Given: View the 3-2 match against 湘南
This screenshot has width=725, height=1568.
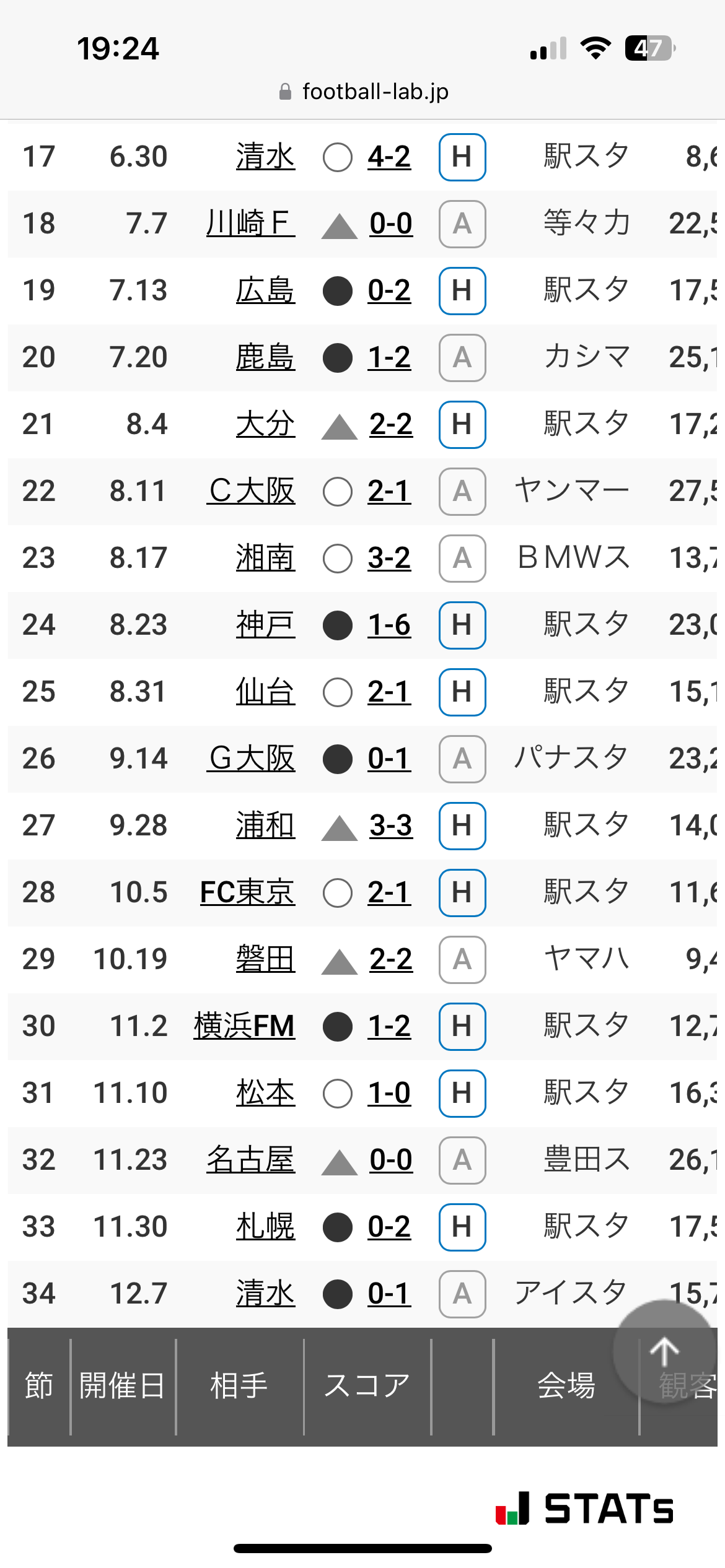Looking at the screenshot, I should tap(389, 558).
